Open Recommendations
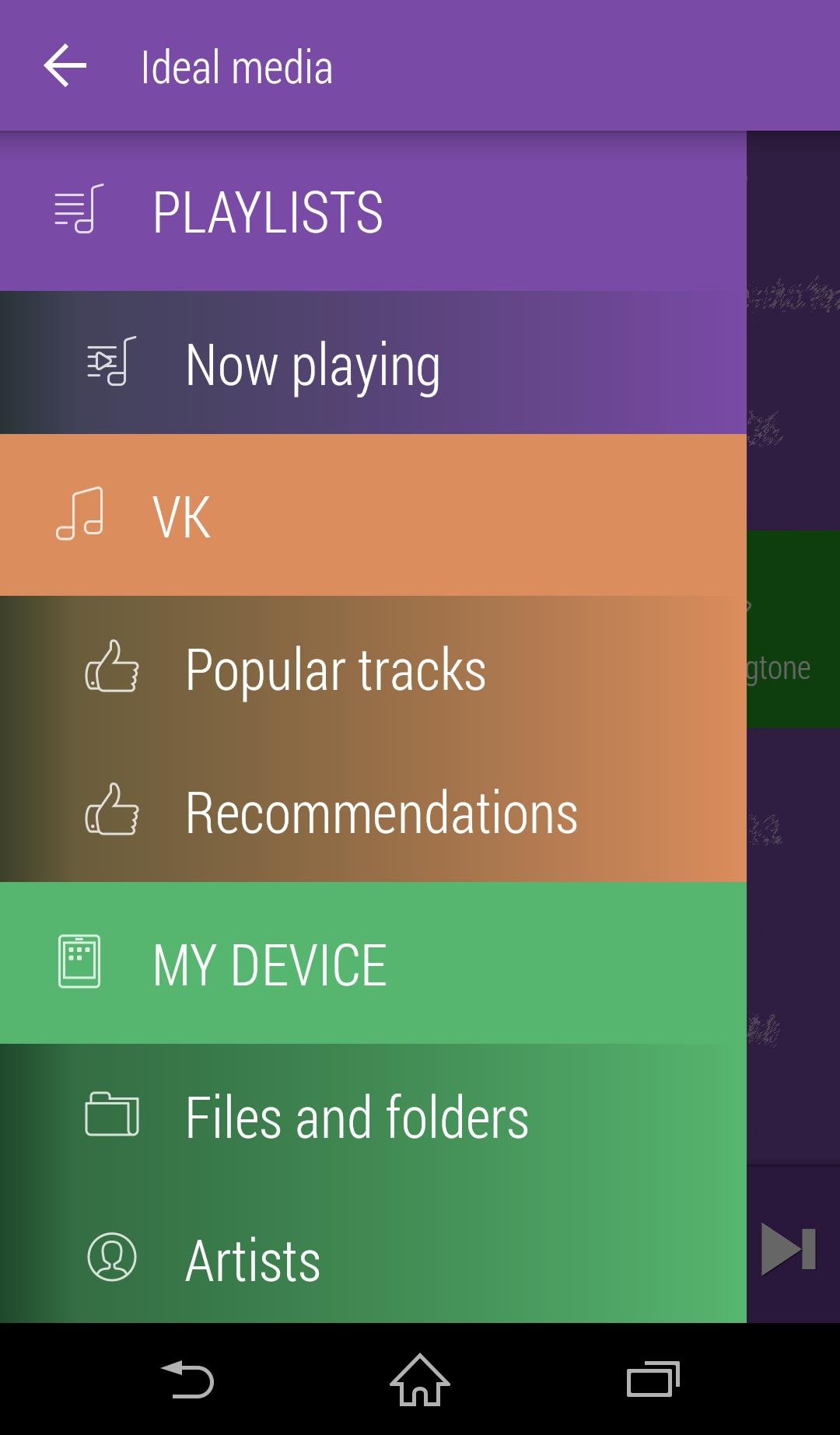This screenshot has height=1435, width=840. pyautogui.click(x=373, y=810)
